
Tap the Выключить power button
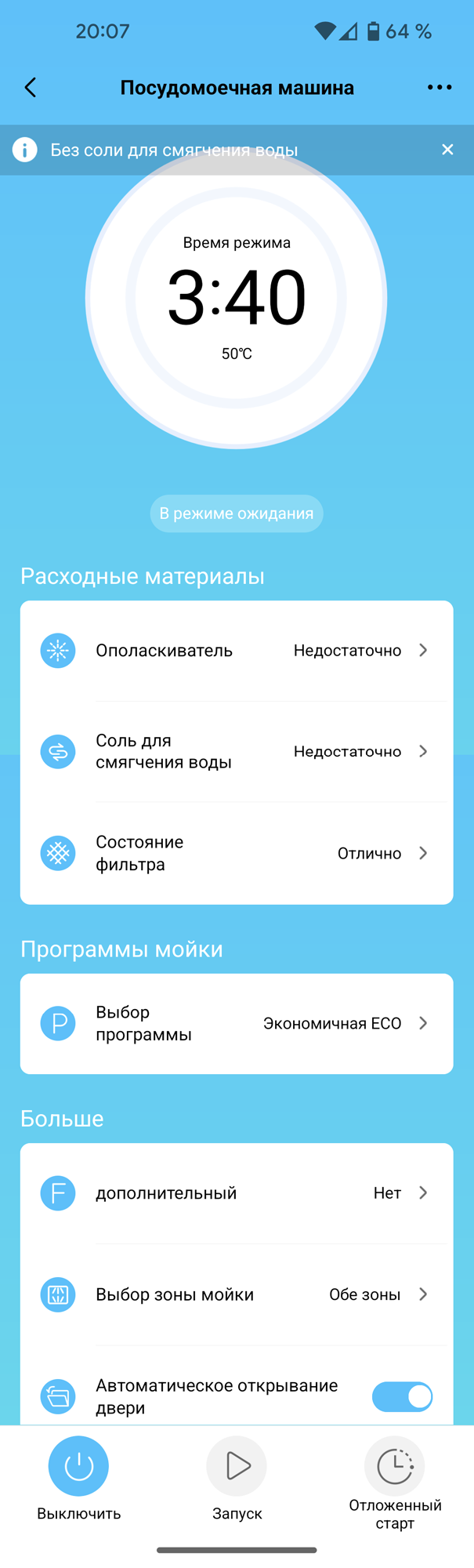click(78, 1466)
